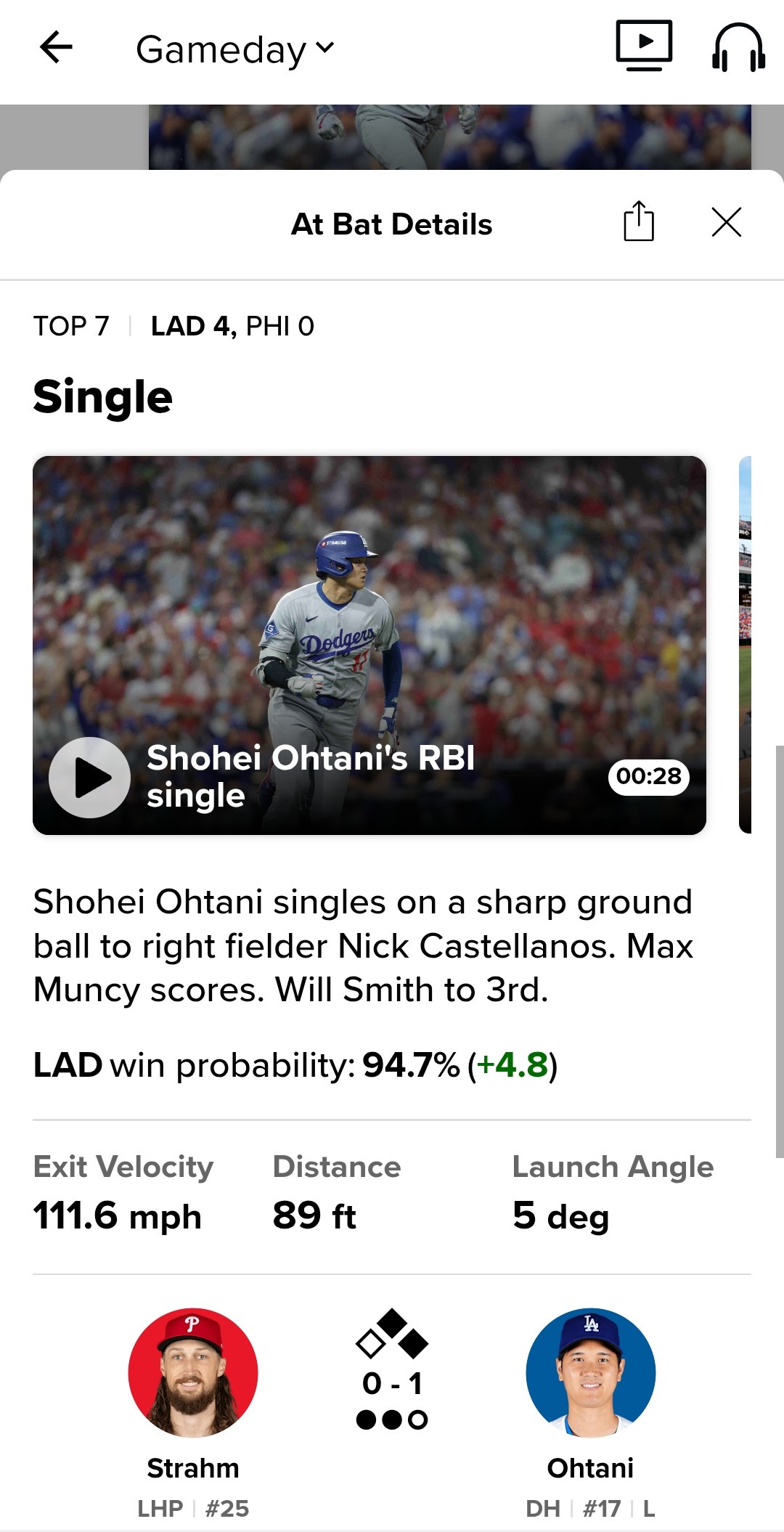Image resolution: width=784 pixels, height=1532 pixels.
Task: Open audio broadcast via headphones icon
Action: tap(738, 48)
